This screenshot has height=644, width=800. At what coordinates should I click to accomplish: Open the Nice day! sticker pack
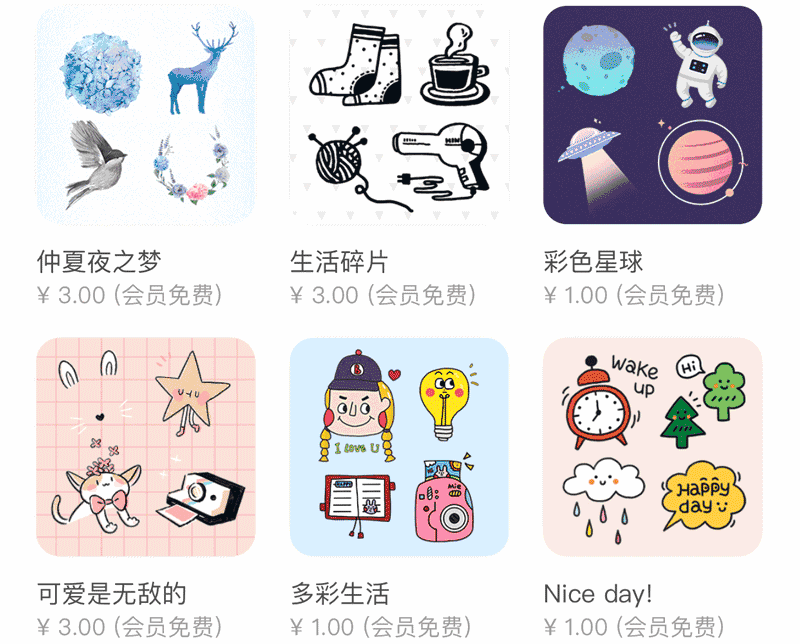[x=652, y=447]
